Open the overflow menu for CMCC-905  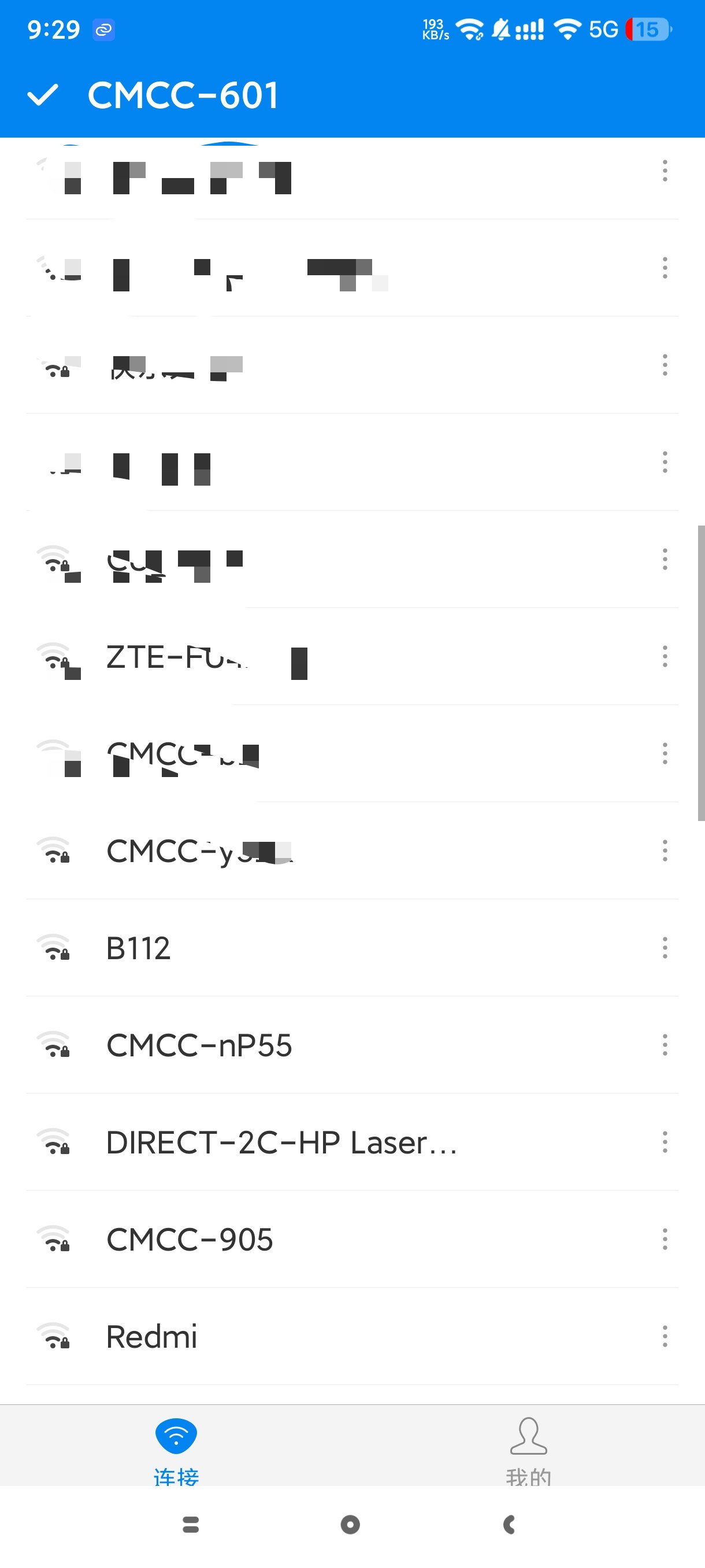tap(665, 1239)
